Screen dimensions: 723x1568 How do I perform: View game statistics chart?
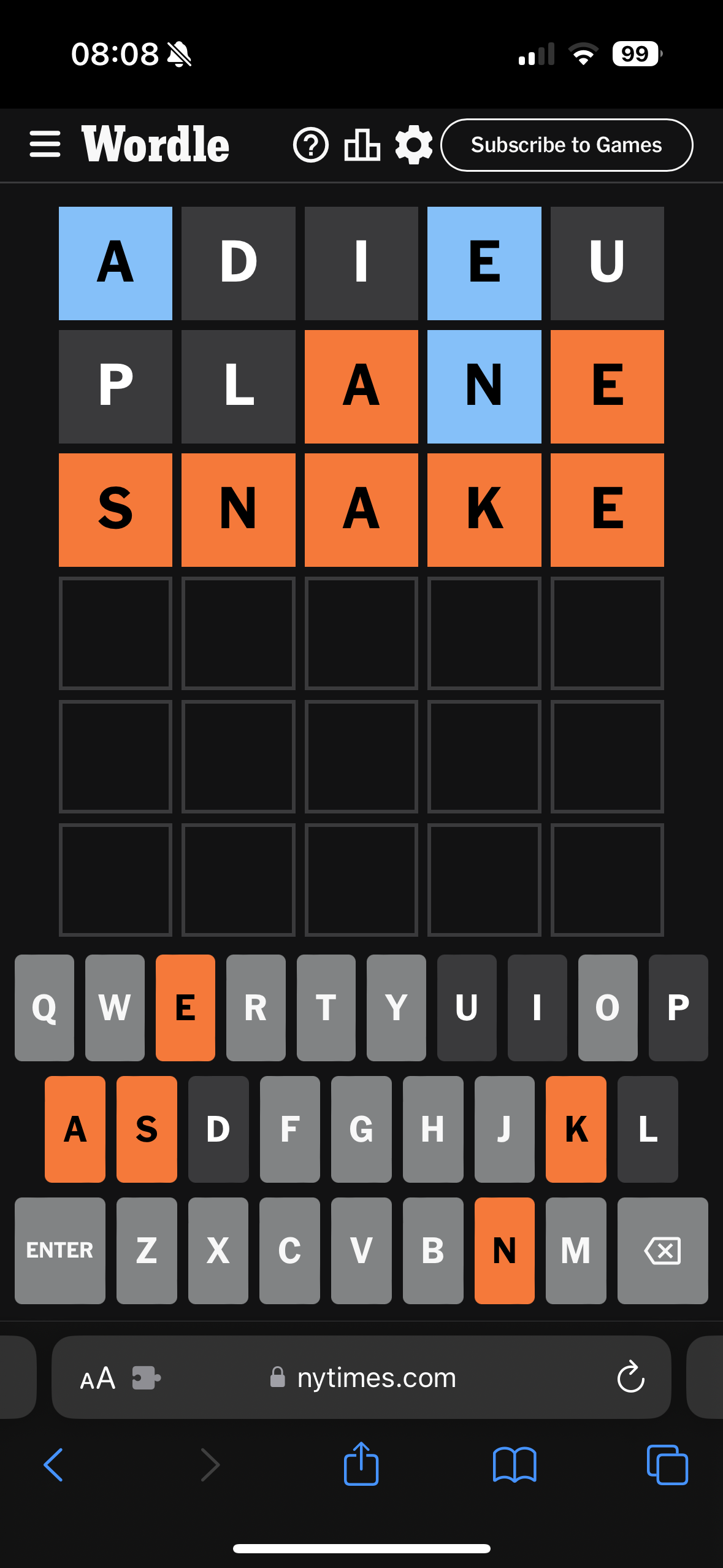pyautogui.click(x=362, y=145)
